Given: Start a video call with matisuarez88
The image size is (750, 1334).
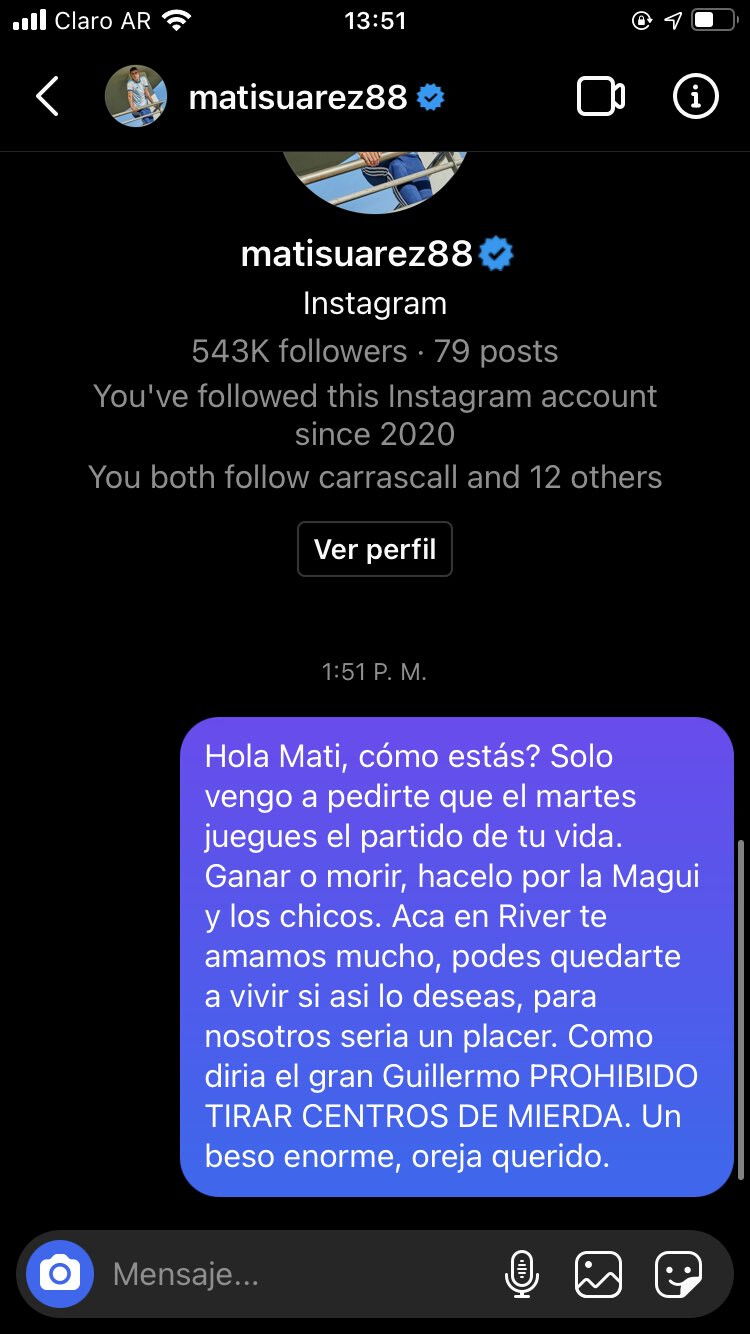Looking at the screenshot, I should click(600, 97).
